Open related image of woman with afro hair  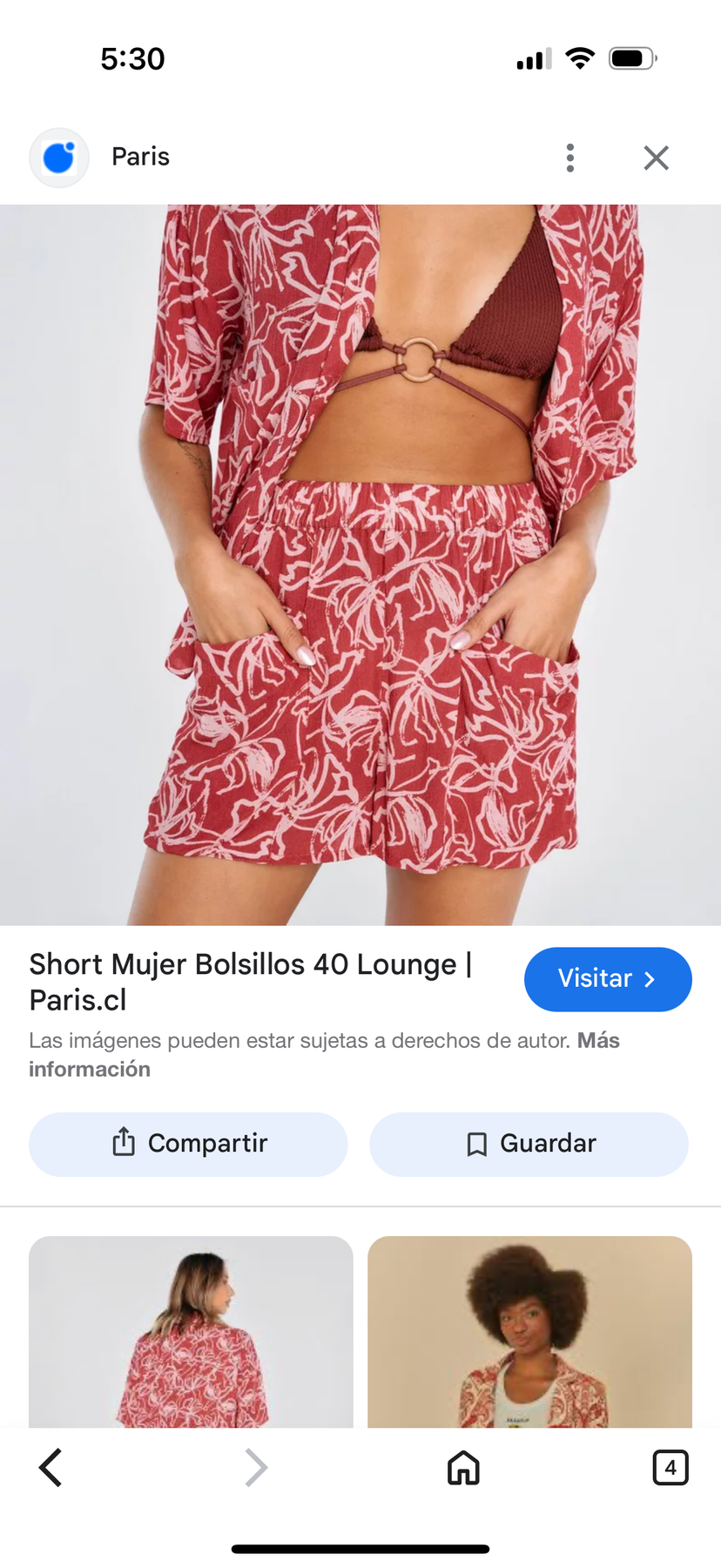[x=529, y=1331]
